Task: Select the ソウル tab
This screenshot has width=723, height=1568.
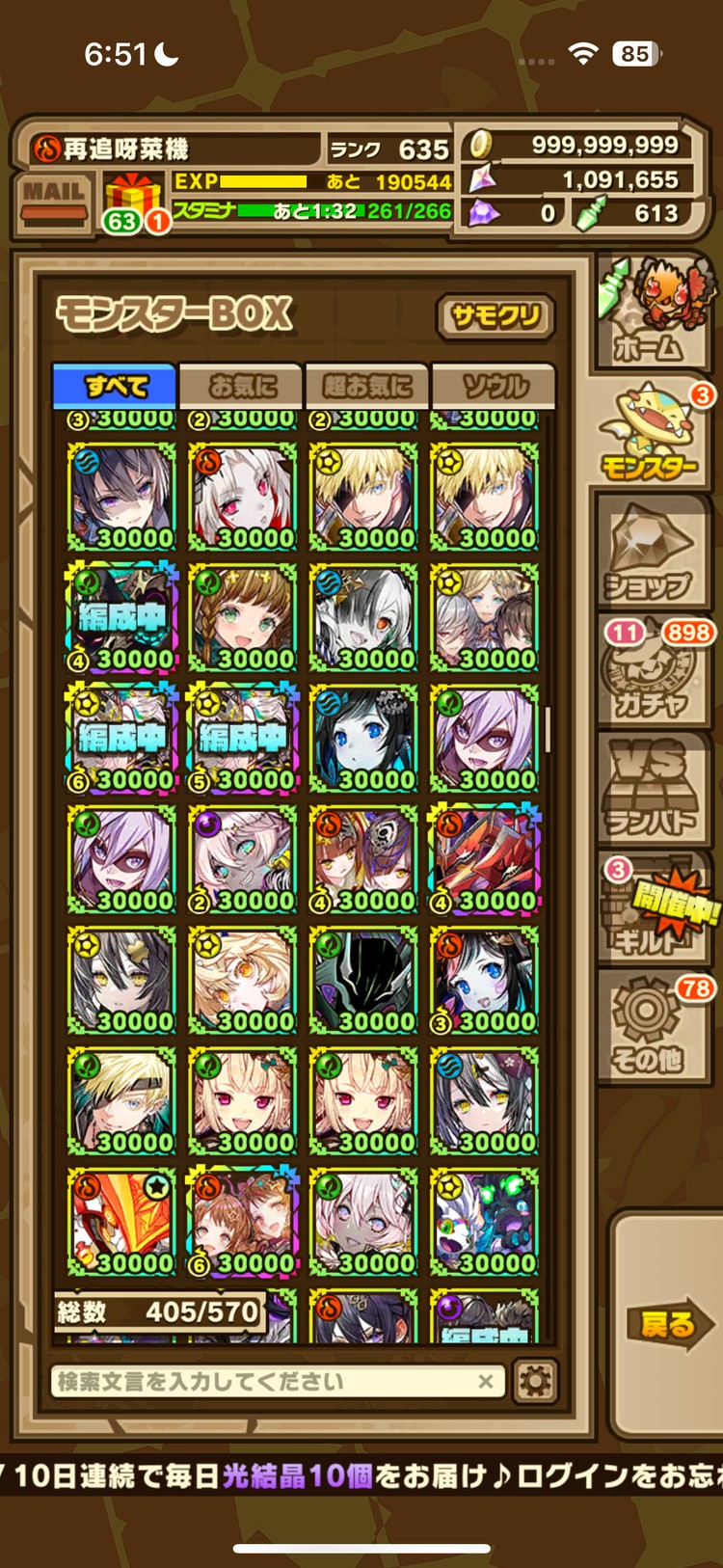Action: 494,387
